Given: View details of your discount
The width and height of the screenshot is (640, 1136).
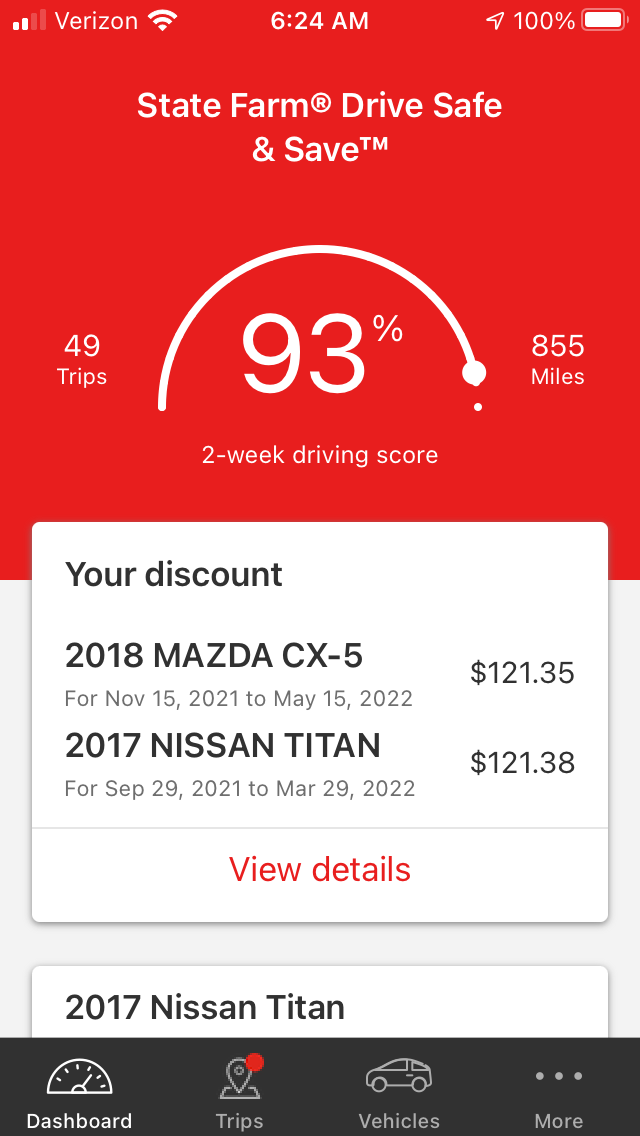Looking at the screenshot, I should click(320, 870).
